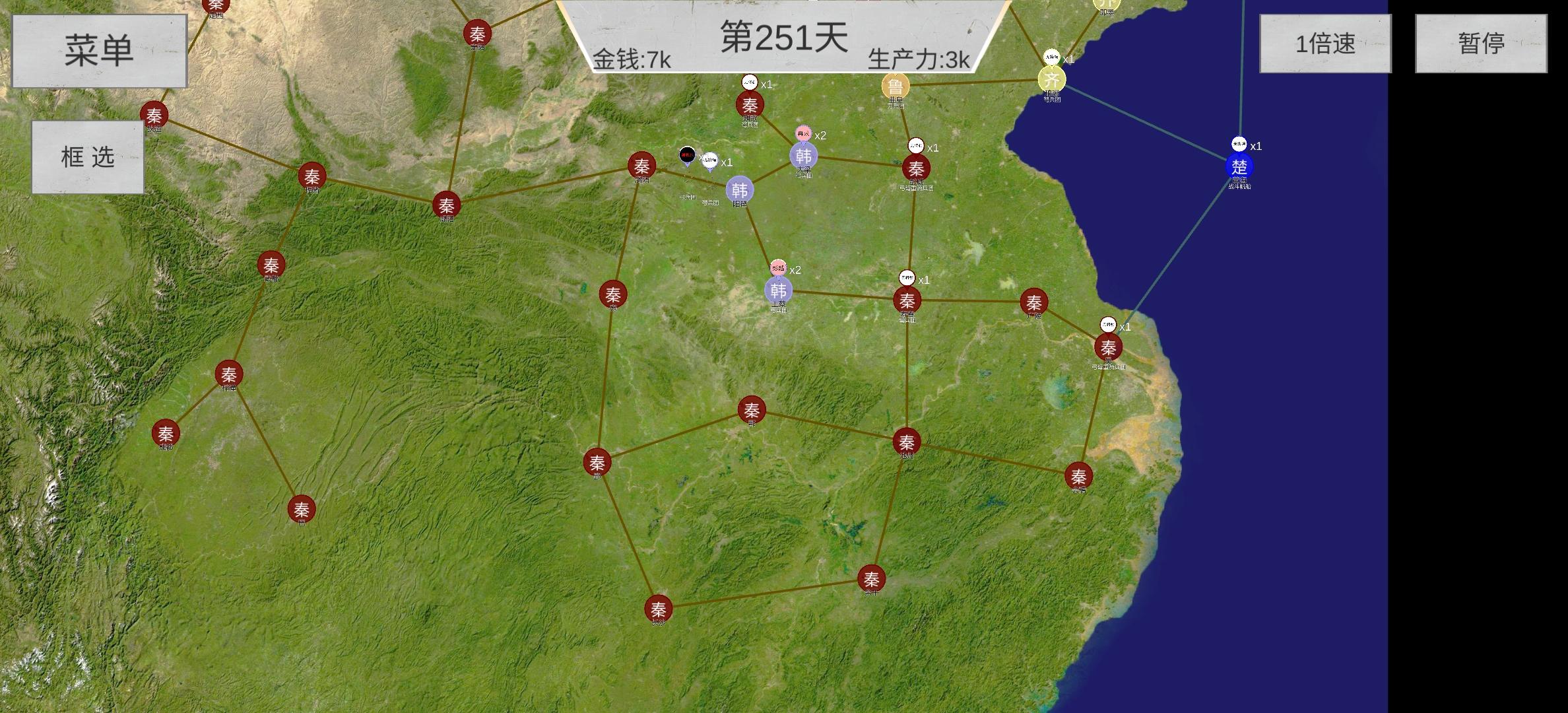Viewport: 1568px width, 713px height.
Task: Select the 韩 city of 阳翟
Action: point(739,191)
